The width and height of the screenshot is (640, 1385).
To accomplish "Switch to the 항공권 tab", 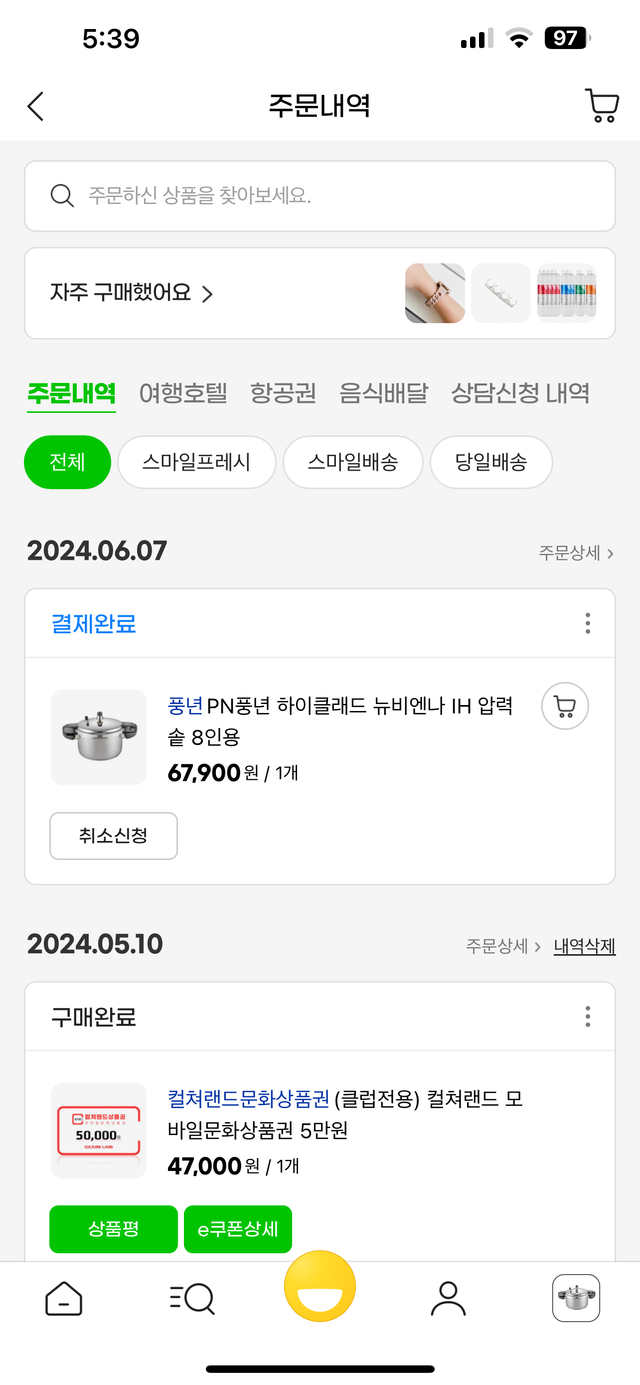I will pos(283,393).
